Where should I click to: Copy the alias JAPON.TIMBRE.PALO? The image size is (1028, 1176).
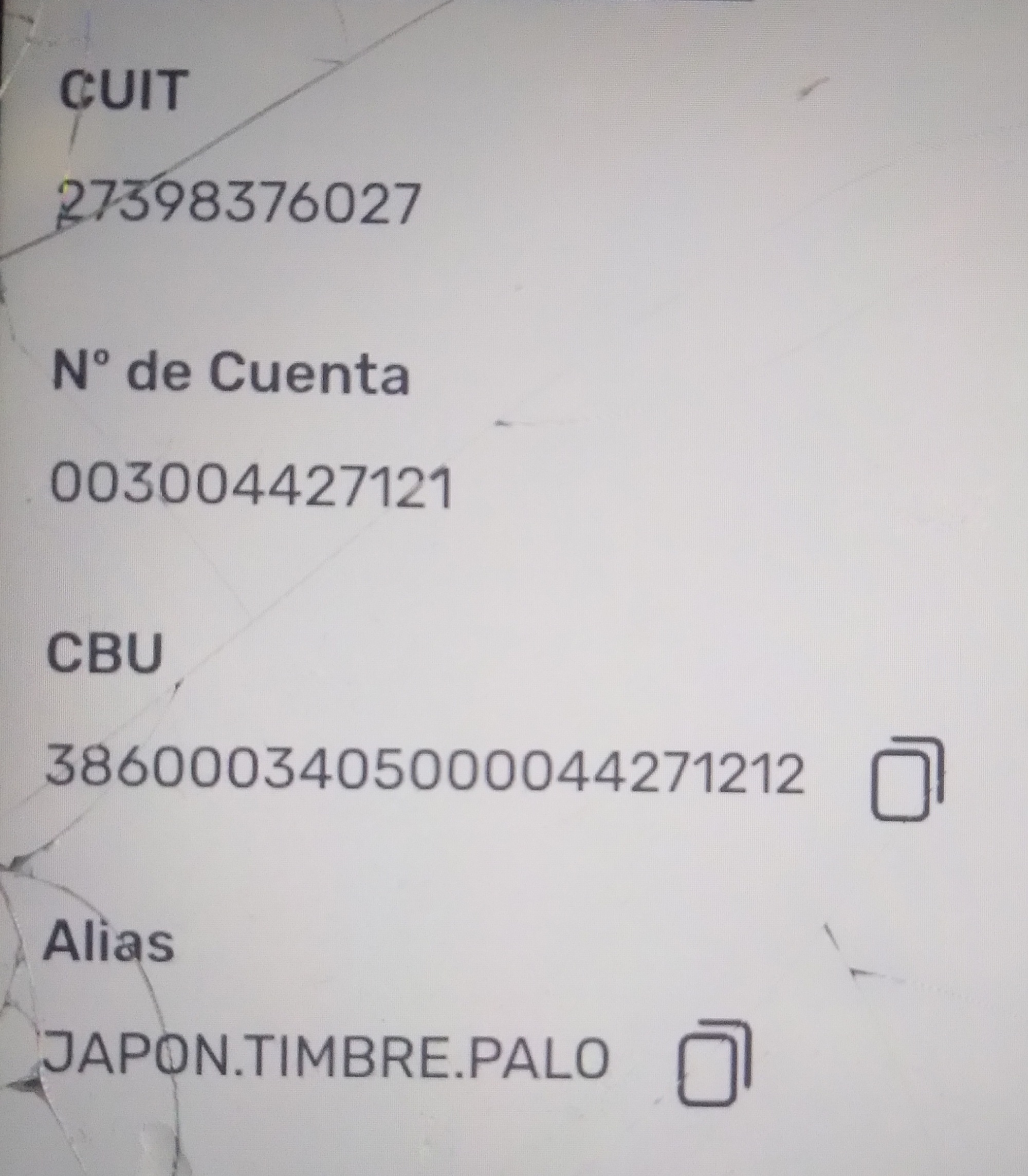[713, 1062]
